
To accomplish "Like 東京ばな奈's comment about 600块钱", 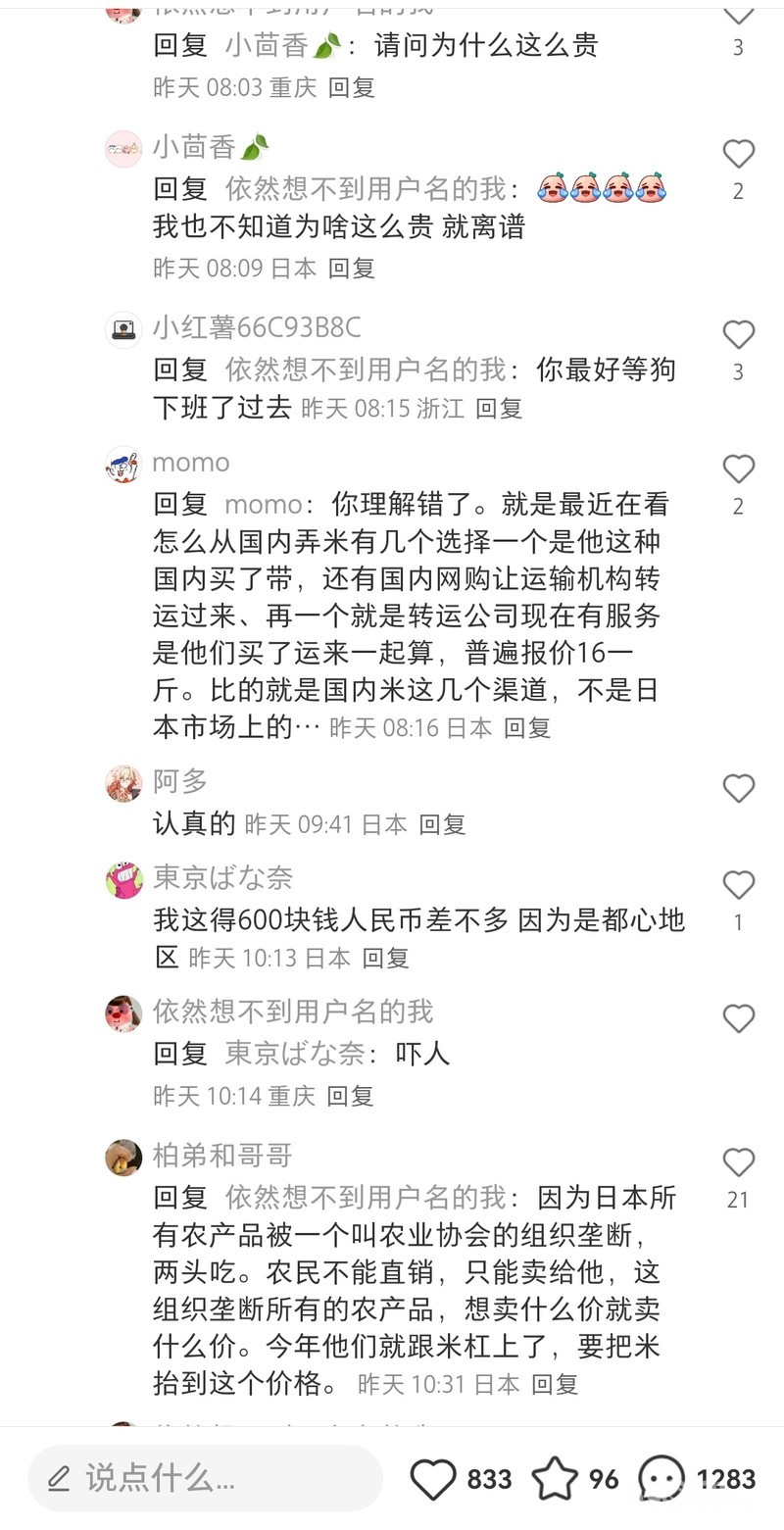I will [x=738, y=885].
